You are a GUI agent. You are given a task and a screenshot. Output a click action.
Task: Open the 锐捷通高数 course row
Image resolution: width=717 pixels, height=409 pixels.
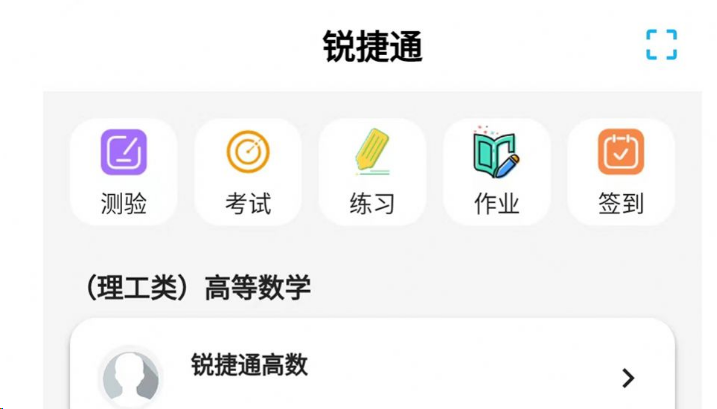point(372,372)
